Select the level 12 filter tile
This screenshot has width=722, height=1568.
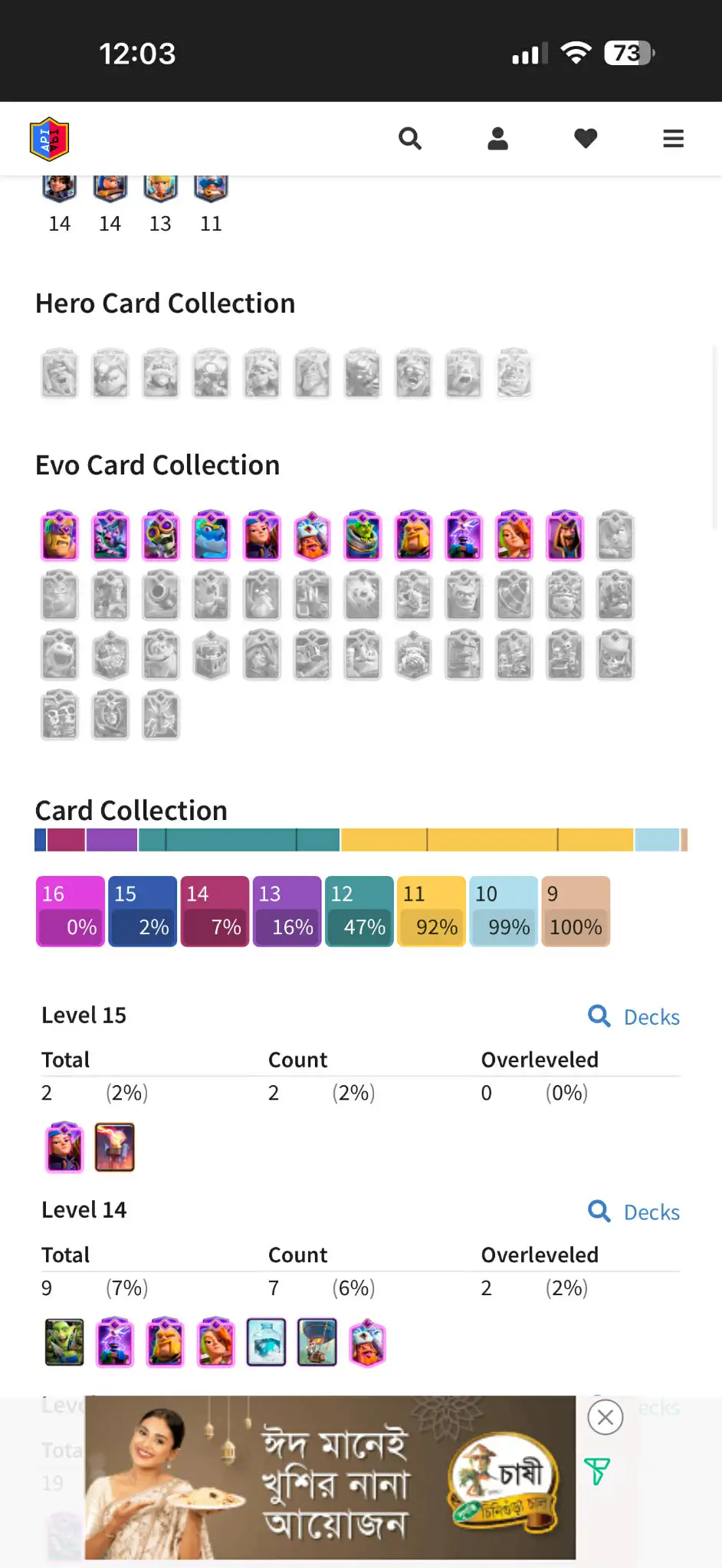pyautogui.click(x=359, y=911)
